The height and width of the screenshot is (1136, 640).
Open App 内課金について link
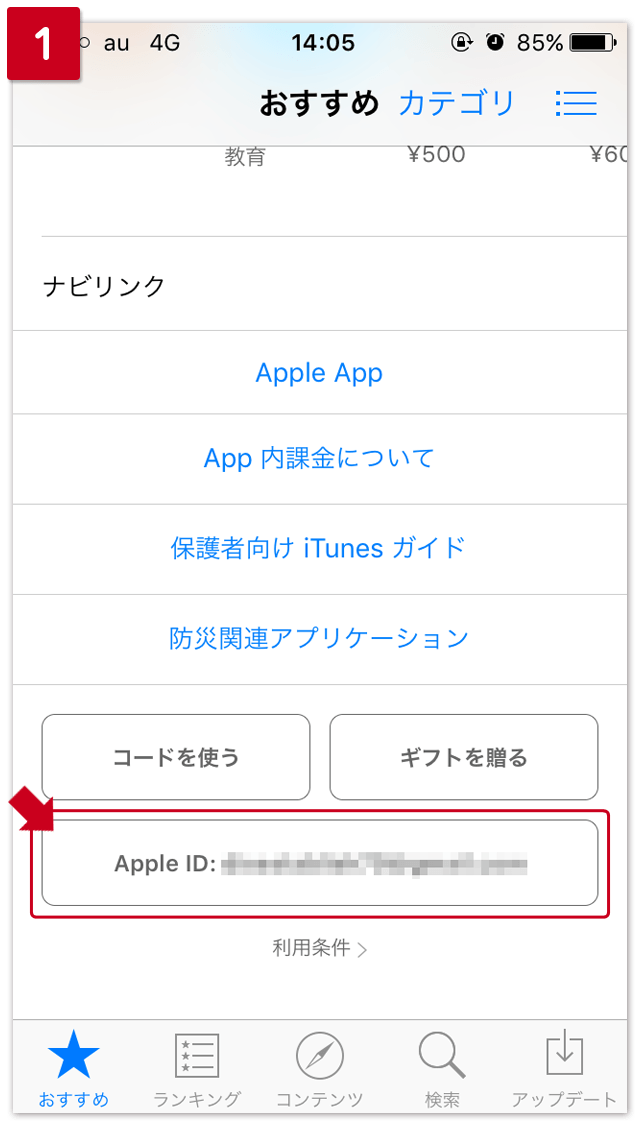click(319, 459)
